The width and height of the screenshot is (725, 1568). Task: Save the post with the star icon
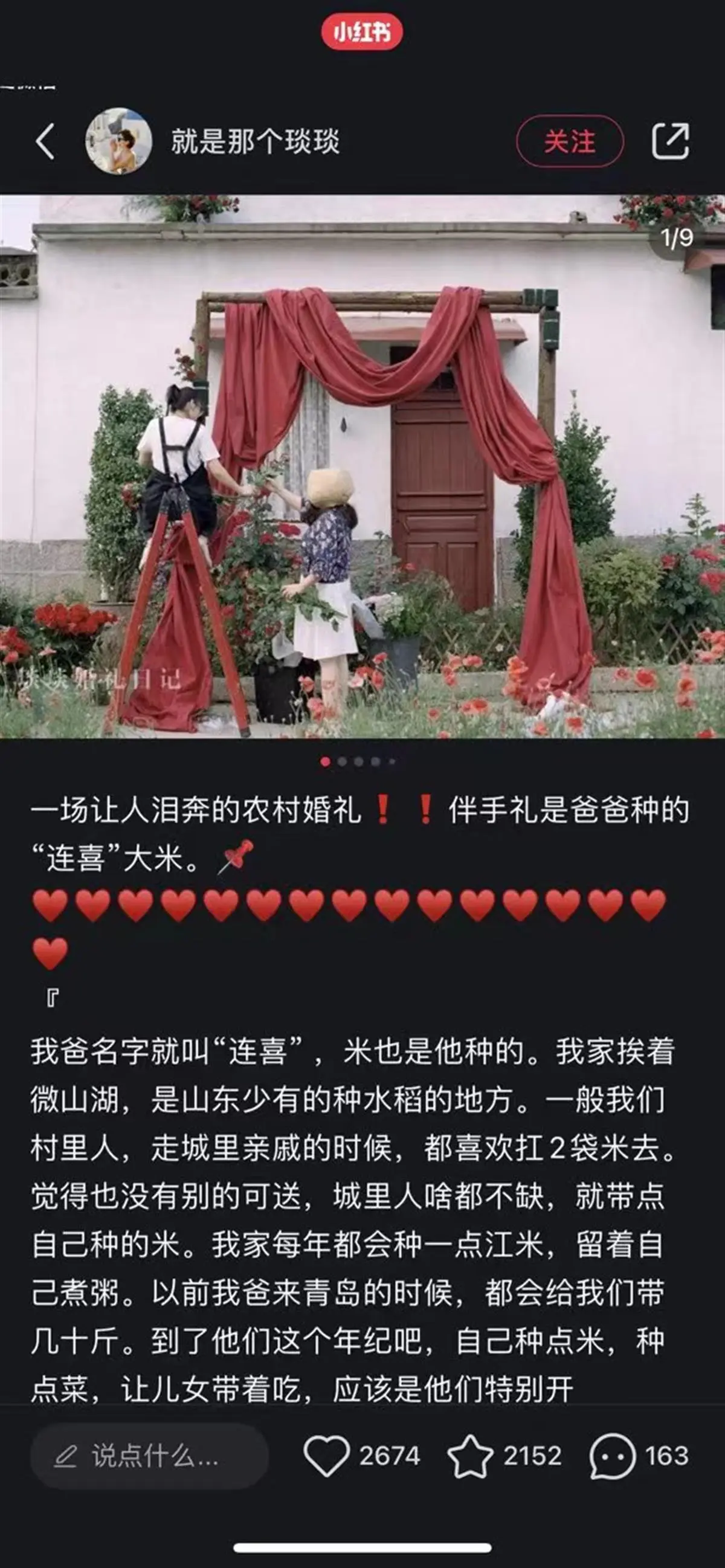point(470,1456)
